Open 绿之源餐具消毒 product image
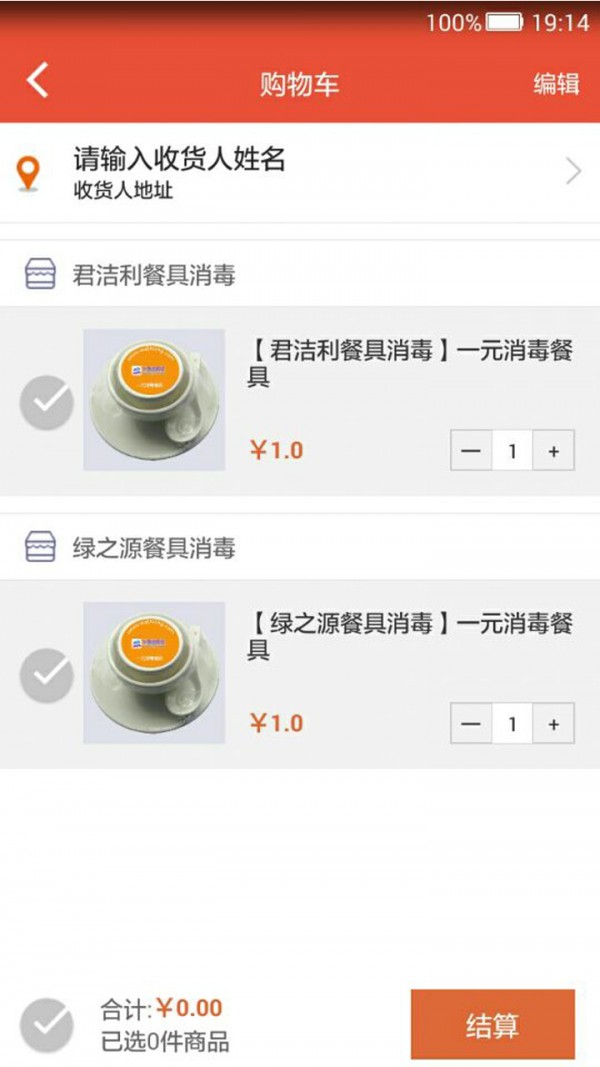 154,673
